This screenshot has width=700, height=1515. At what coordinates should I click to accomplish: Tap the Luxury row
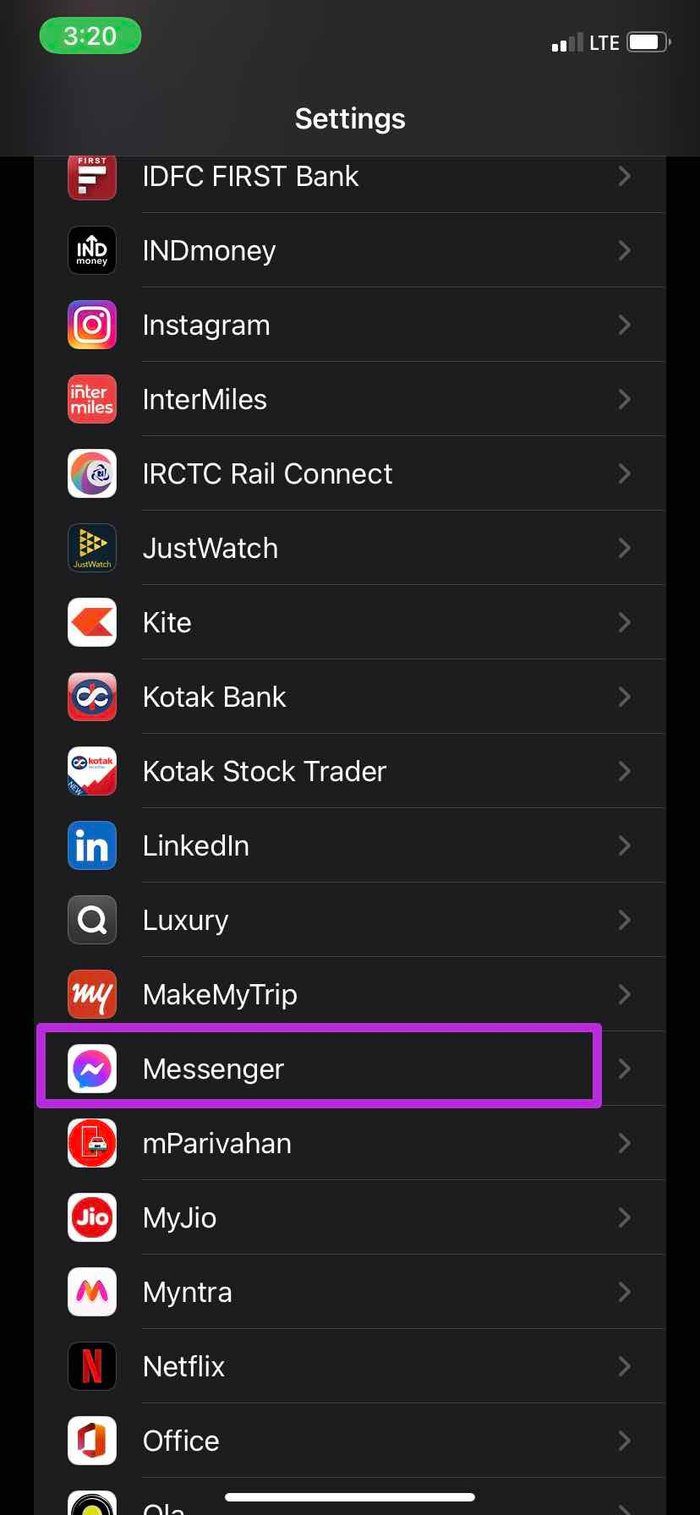(x=350, y=919)
